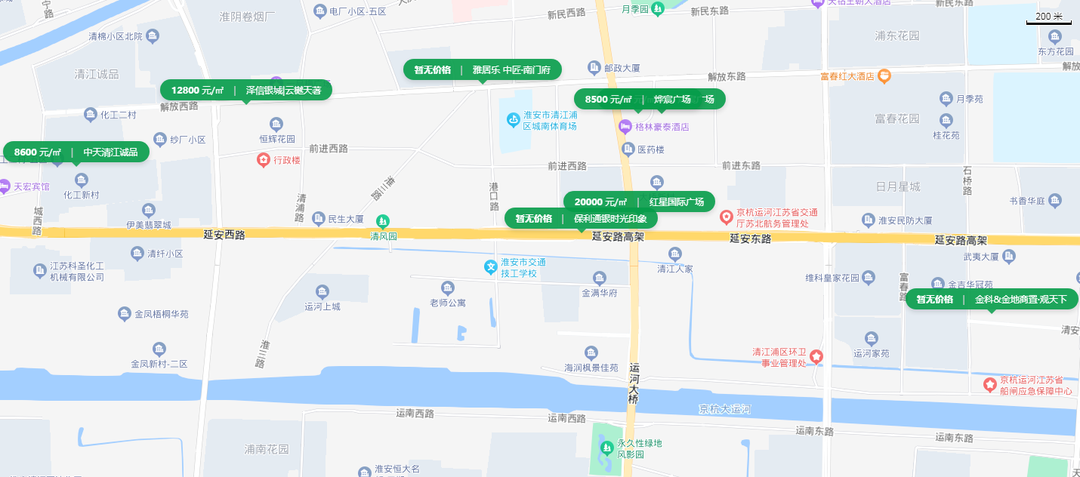View the 20000 元/㎡ 红星国际广场 marker

(639, 201)
